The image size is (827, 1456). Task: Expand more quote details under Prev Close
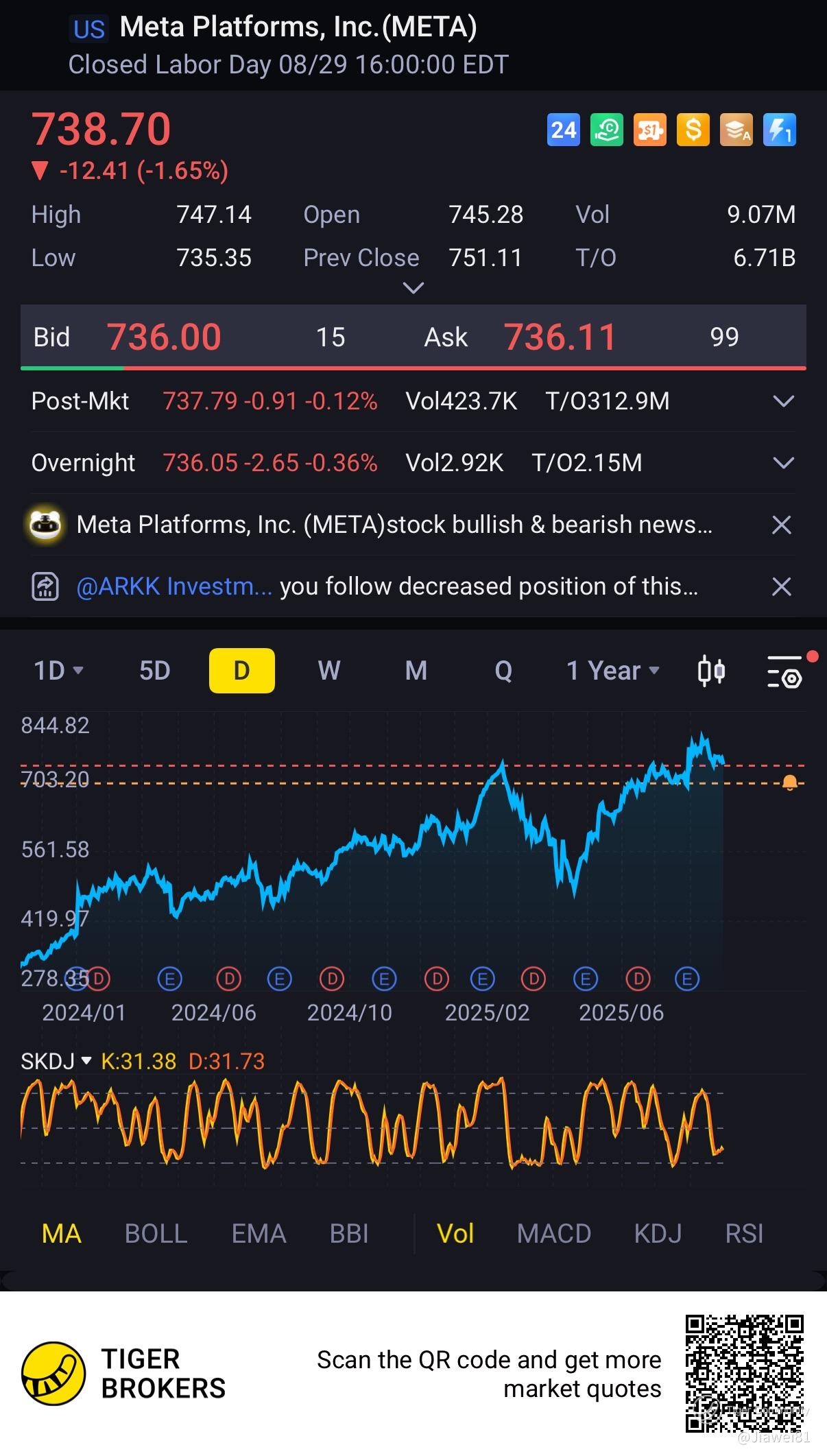[x=413, y=288]
